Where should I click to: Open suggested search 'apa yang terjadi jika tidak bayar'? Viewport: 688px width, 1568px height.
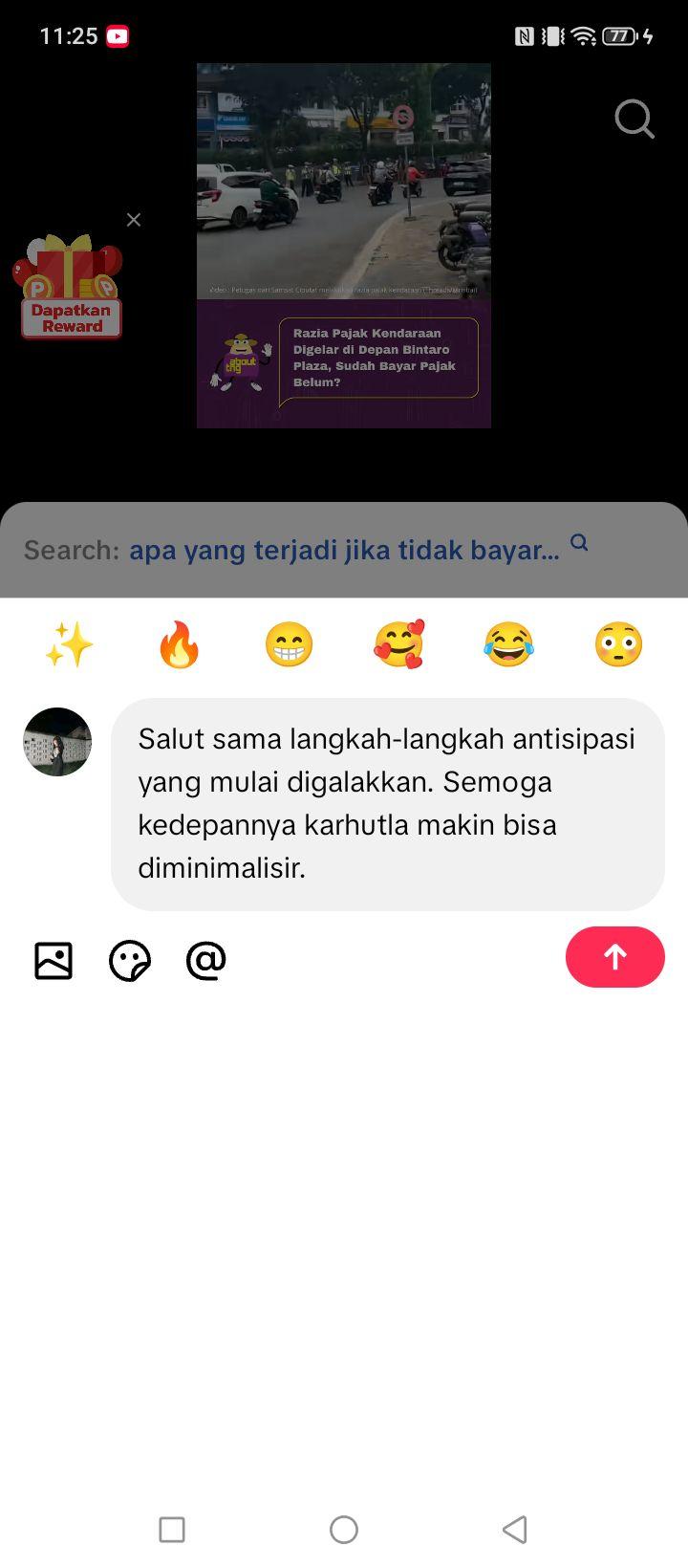[x=344, y=550]
